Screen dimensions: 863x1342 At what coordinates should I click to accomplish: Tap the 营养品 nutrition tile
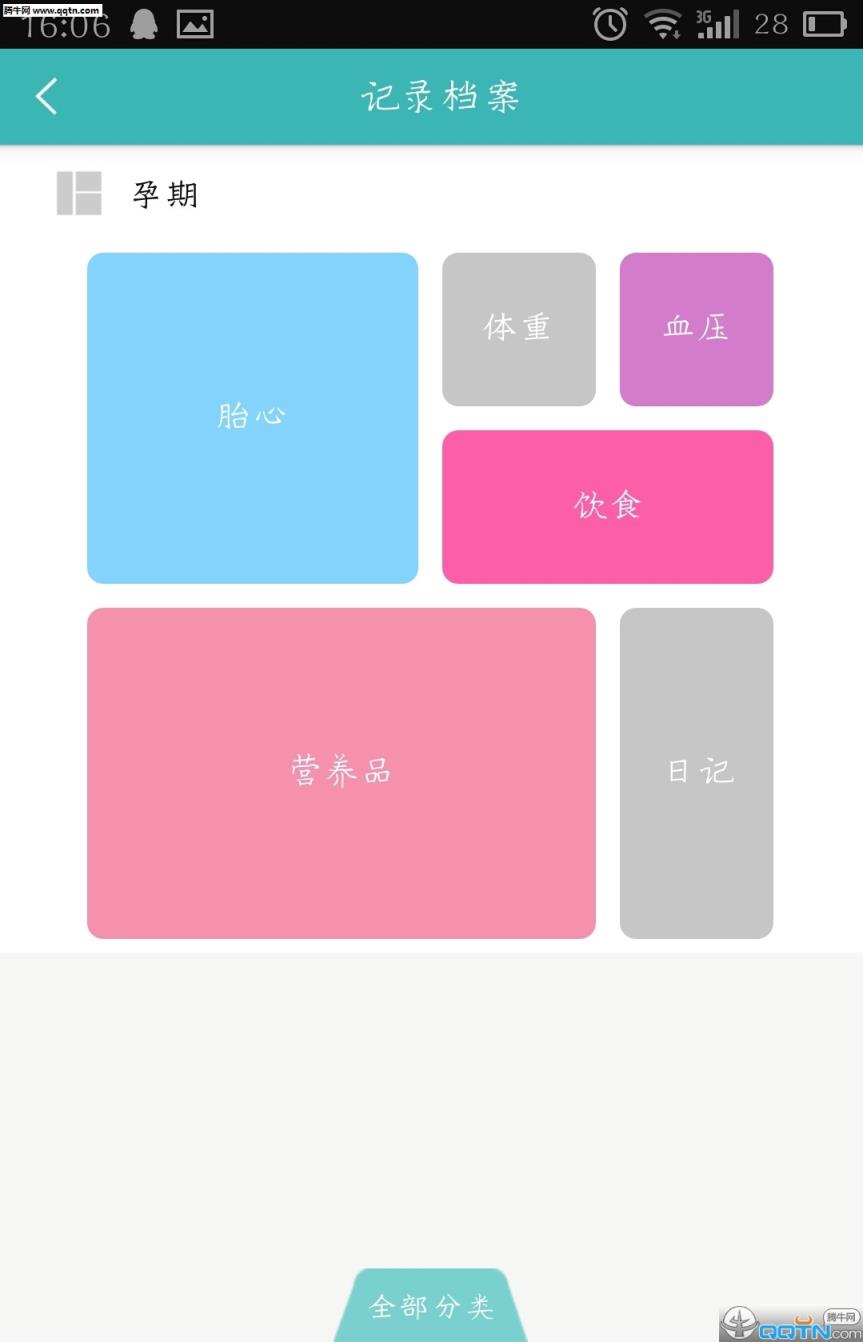pyautogui.click(x=341, y=772)
